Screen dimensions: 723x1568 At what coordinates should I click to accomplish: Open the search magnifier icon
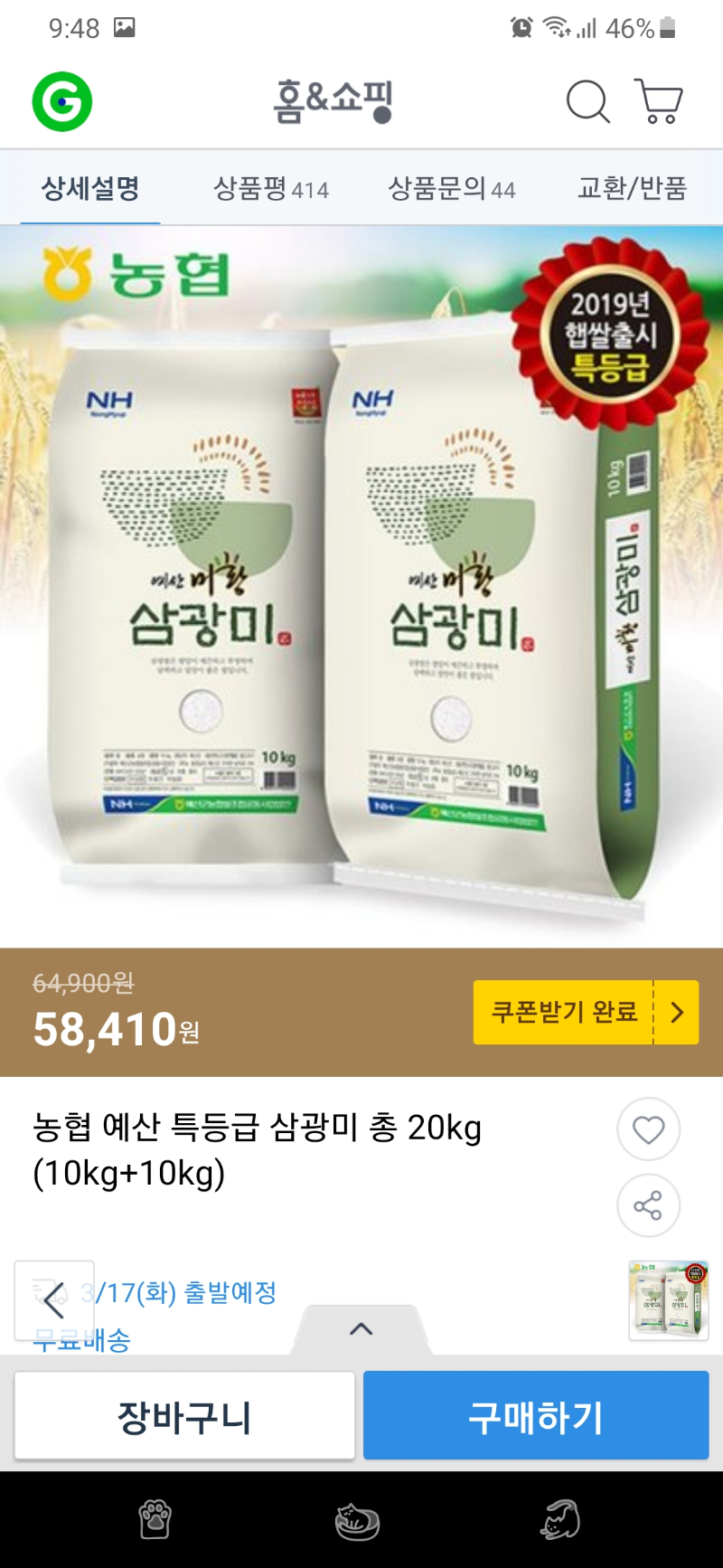pos(587,101)
